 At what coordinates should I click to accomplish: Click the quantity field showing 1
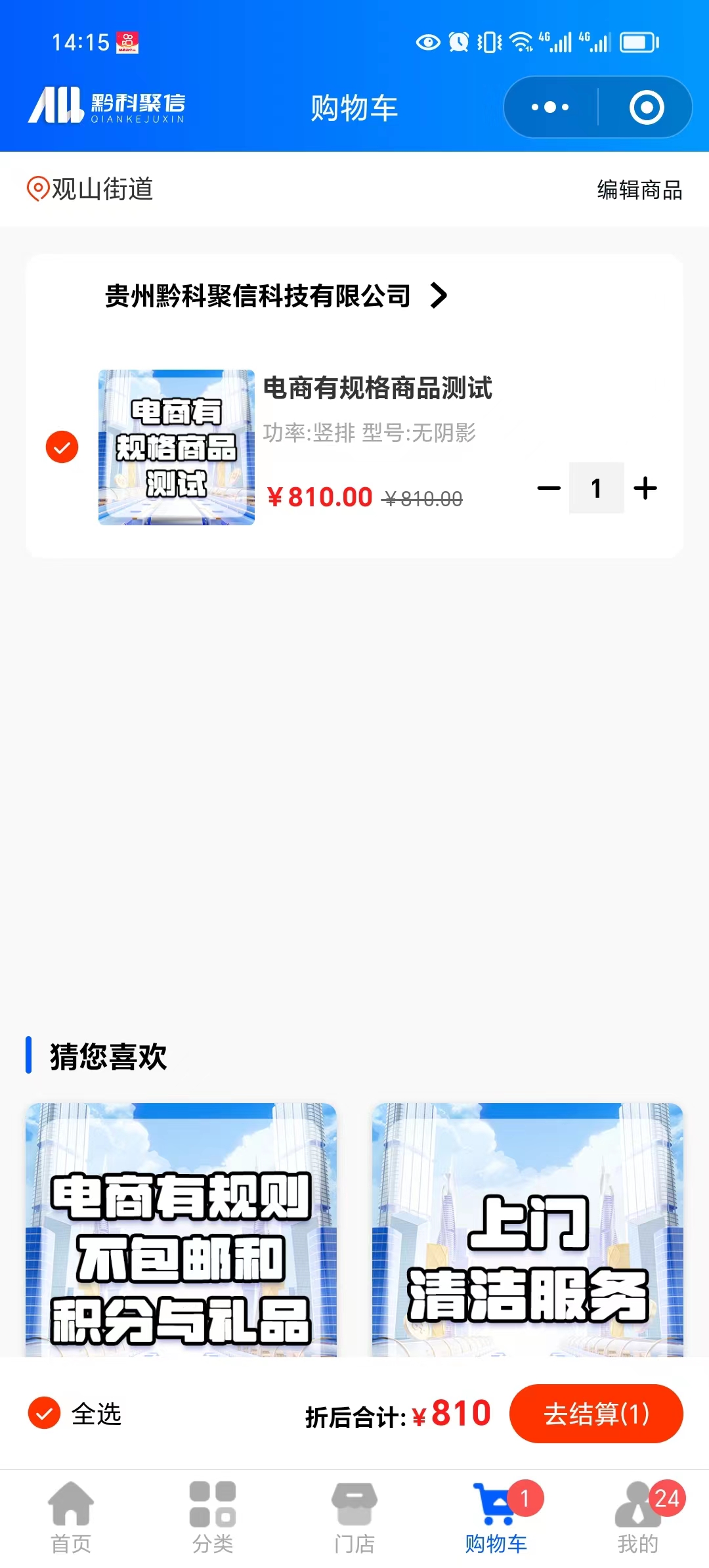[595, 487]
